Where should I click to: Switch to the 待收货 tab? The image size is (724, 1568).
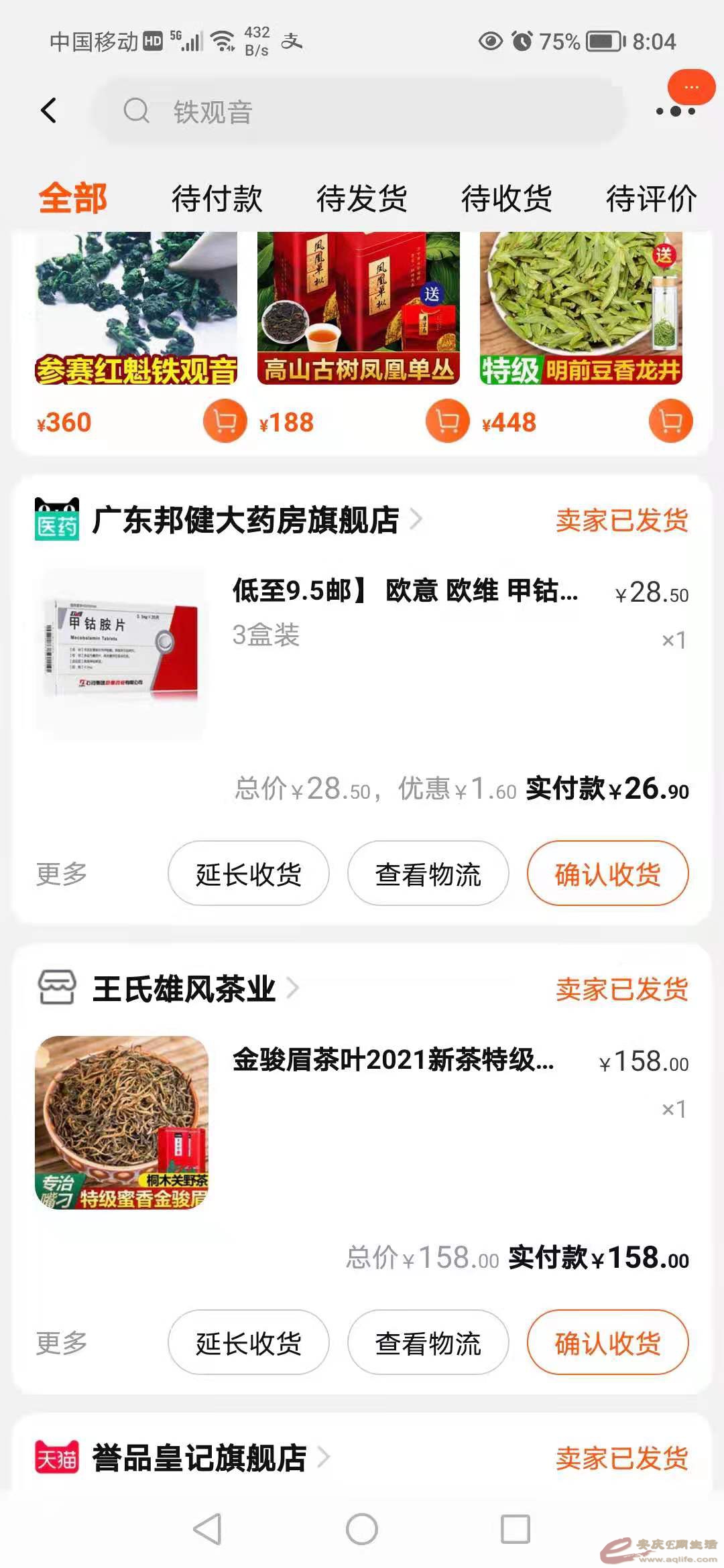coord(506,199)
